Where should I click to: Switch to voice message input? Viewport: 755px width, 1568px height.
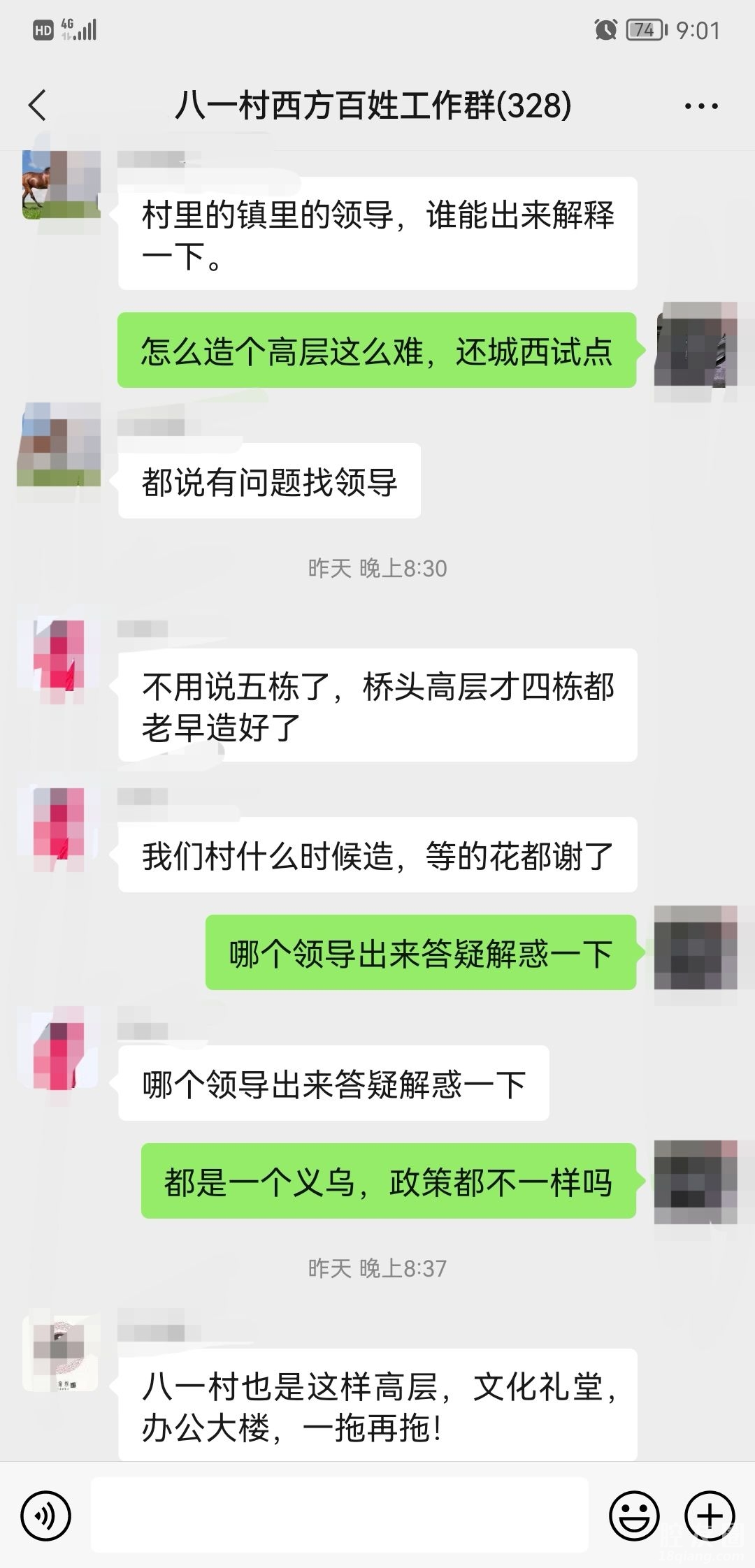(x=46, y=1516)
